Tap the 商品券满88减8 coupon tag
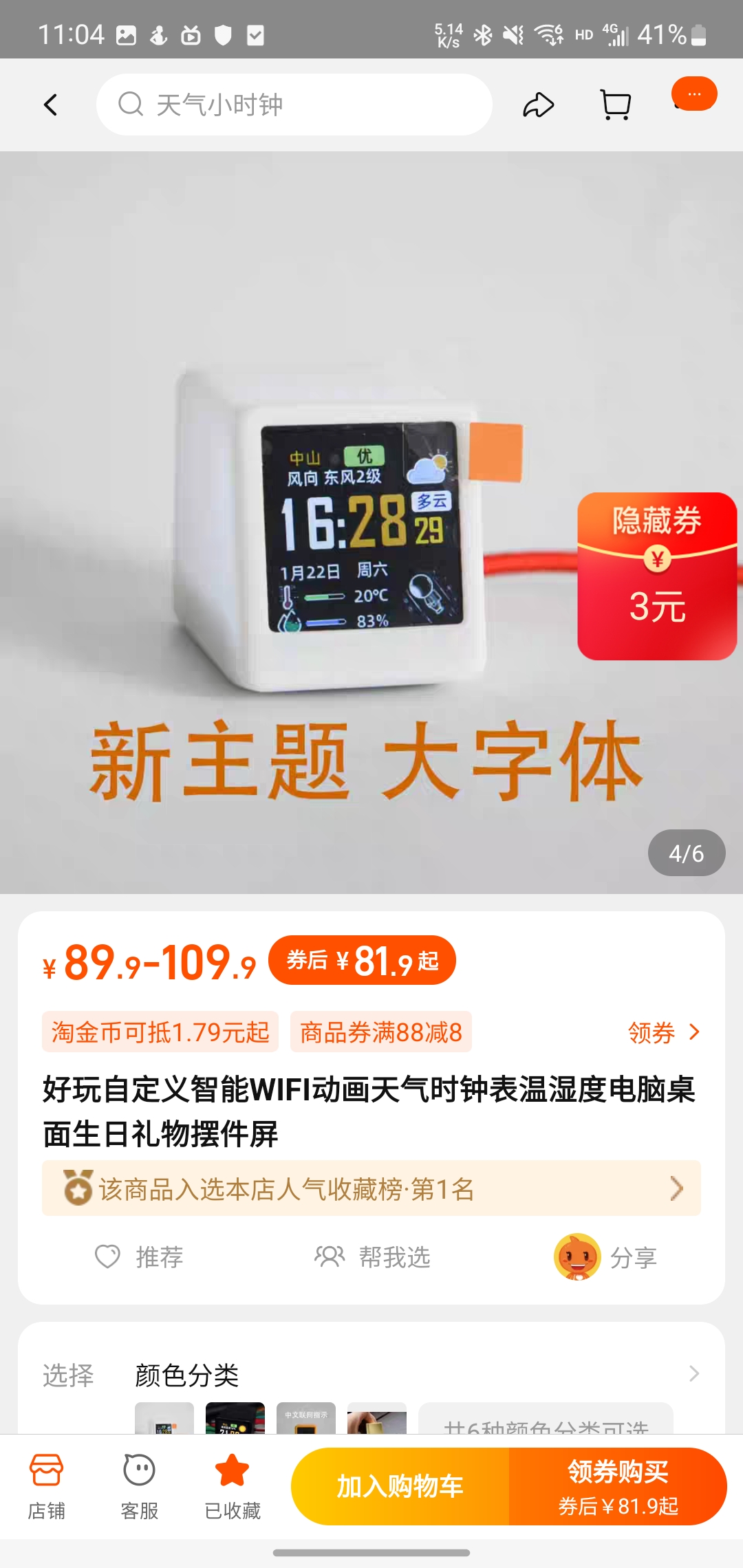 coord(381,1032)
